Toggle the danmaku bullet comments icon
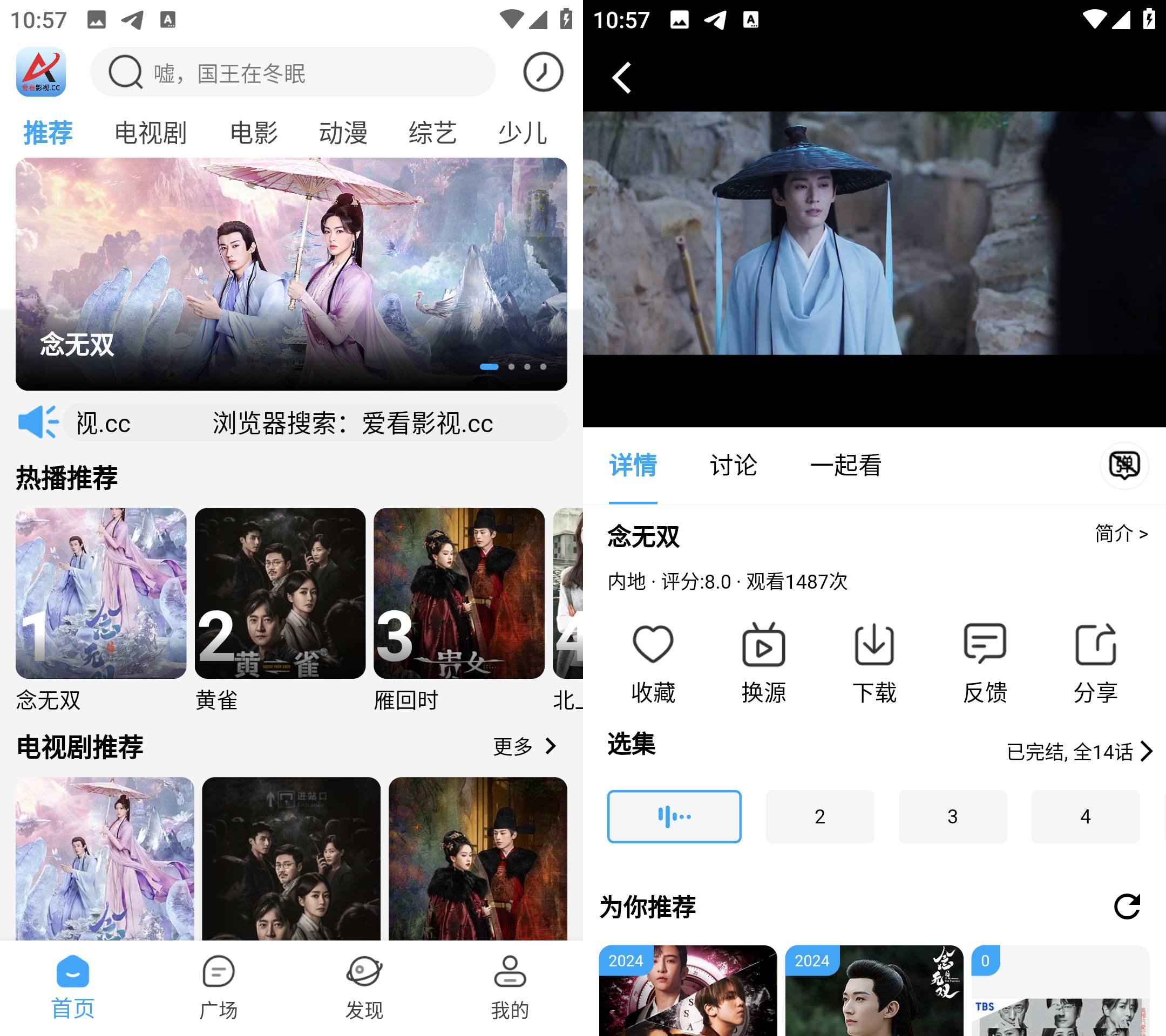1166x1036 pixels. [x=1124, y=465]
